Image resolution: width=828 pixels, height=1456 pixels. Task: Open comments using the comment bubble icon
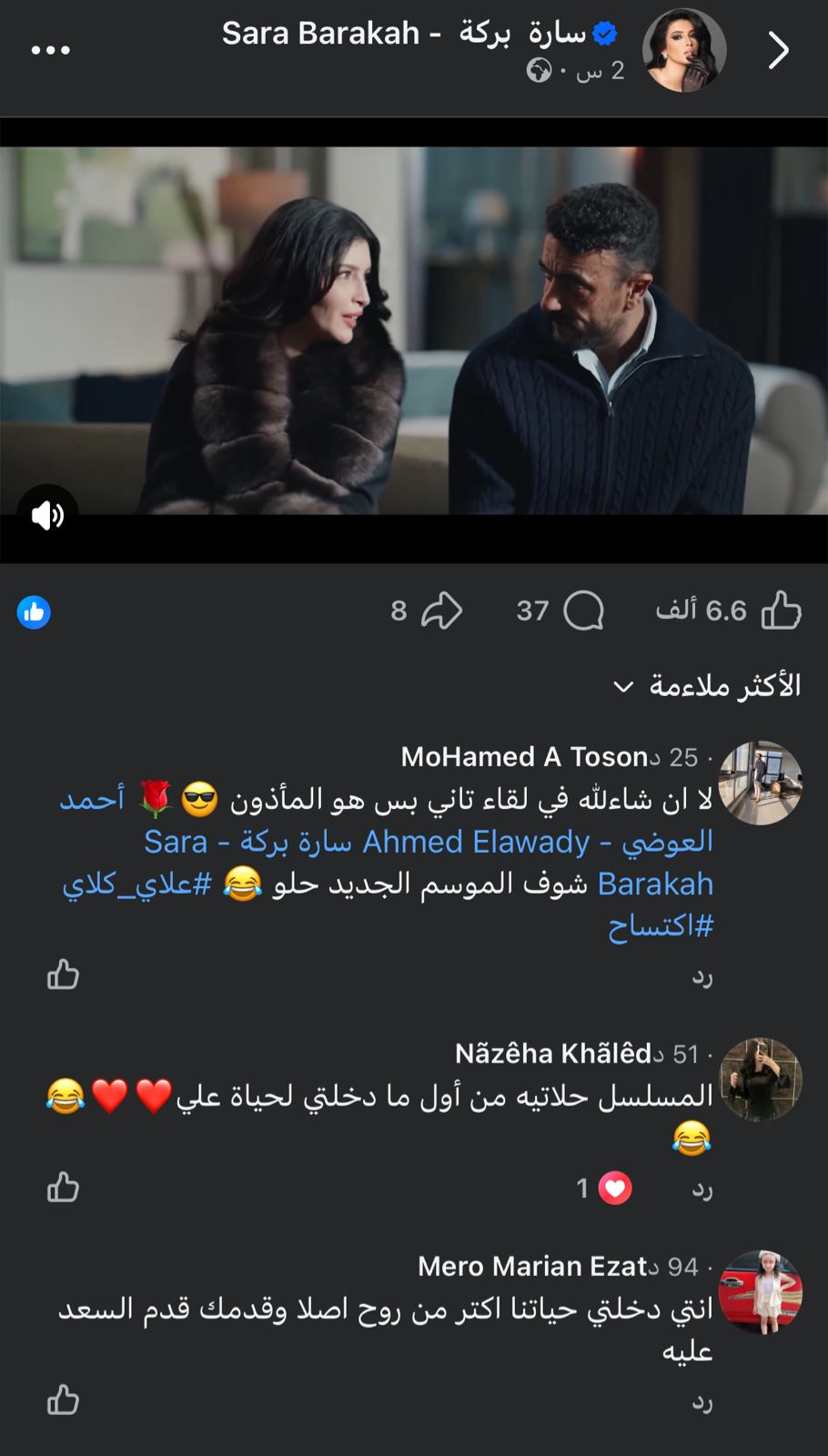point(585,611)
